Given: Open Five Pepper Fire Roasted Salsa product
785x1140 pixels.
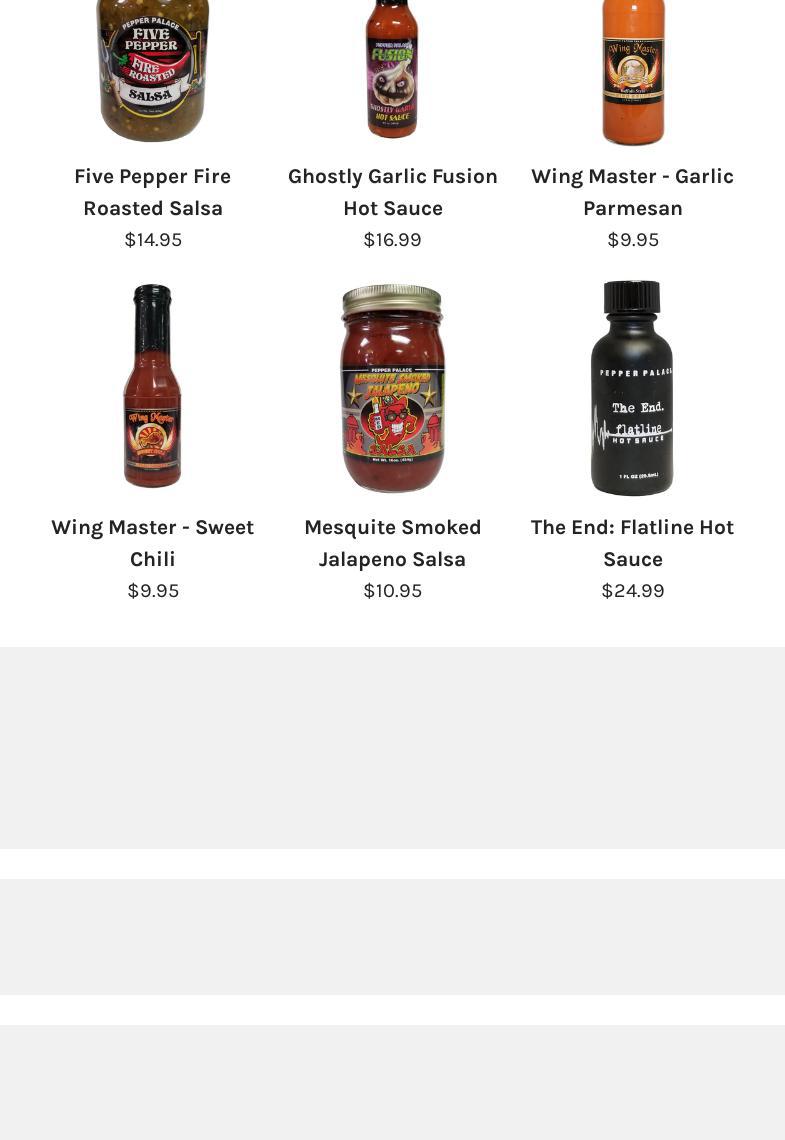Looking at the screenshot, I should [x=153, y=192].
